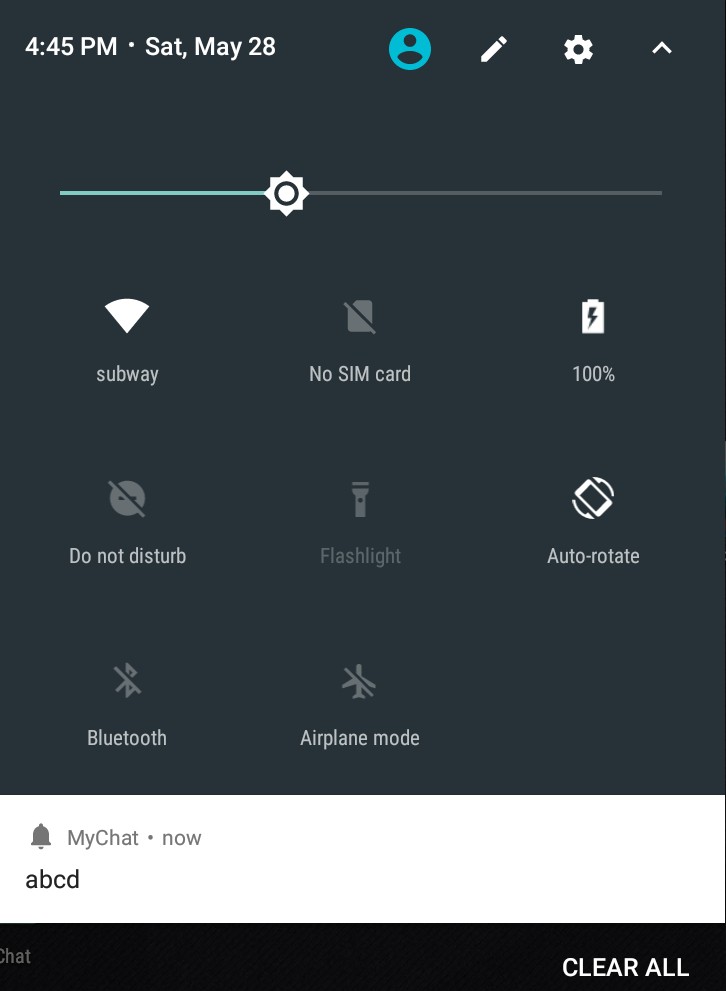Click the battery charging icon at 100%
The height and width of the screenshot is (991, 726).
click(593, 316)
